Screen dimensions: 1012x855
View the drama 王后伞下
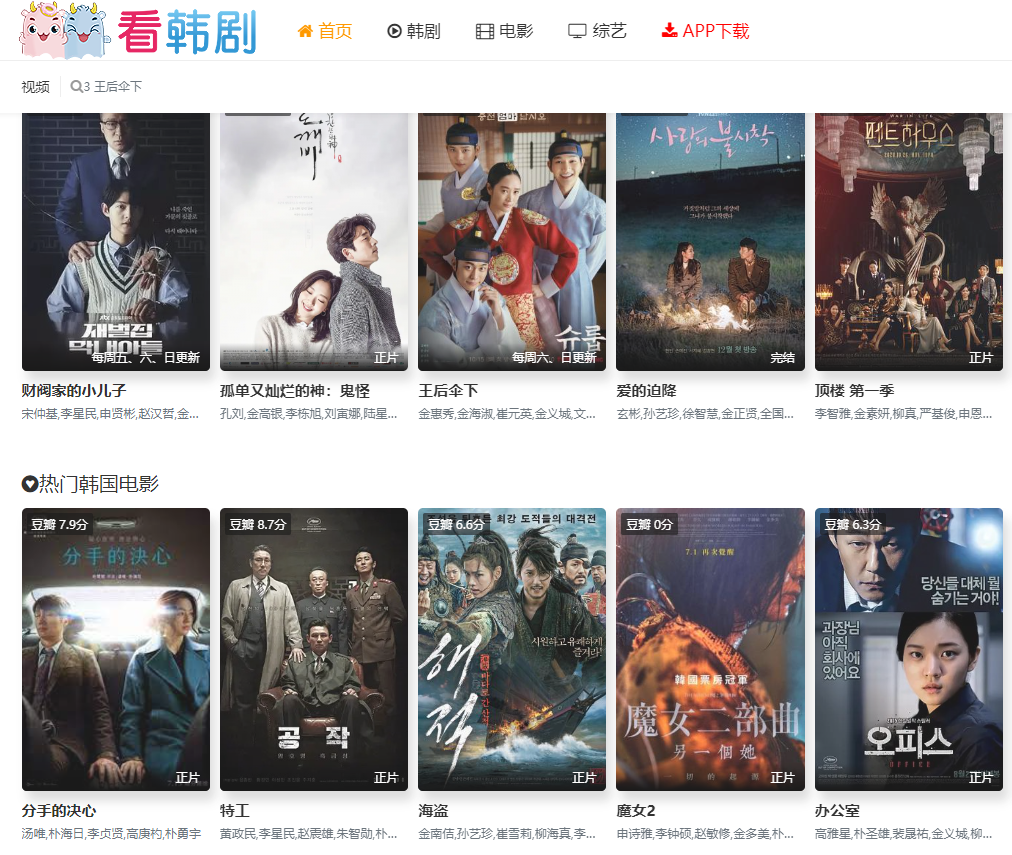pyautogui.click(x=512, y=240)
